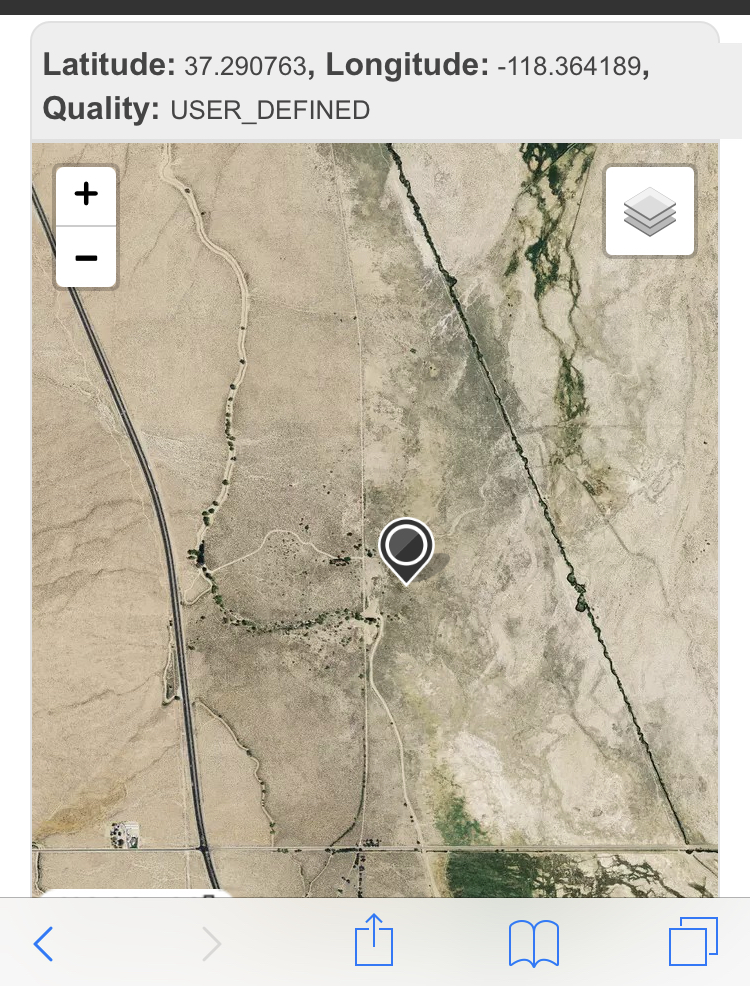Show open browser tabs
Image resolution: width=750 pixels, height=986 pixels.
tap(692, 942)
